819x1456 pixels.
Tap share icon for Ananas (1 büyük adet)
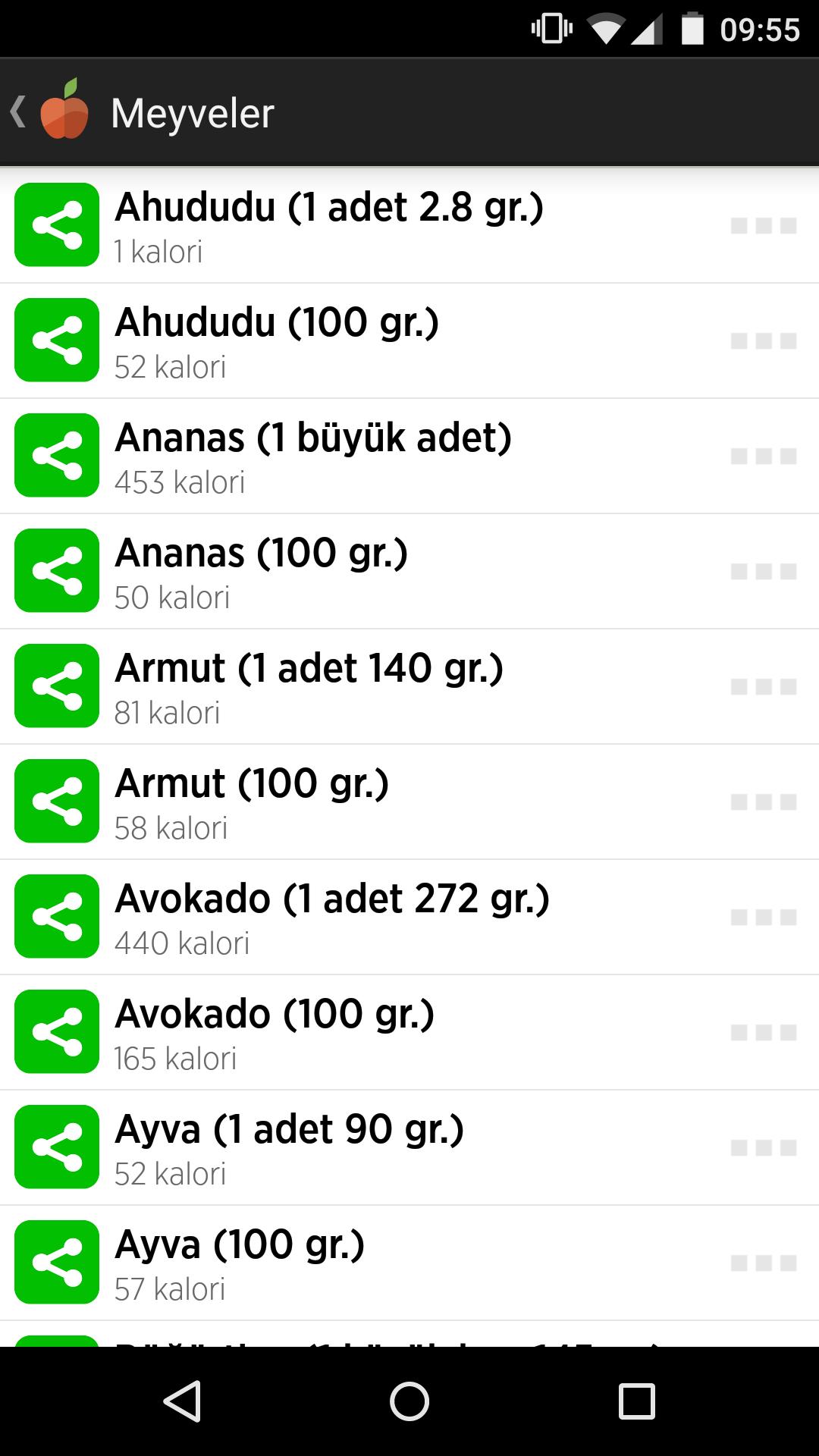(x=57, y=456)
